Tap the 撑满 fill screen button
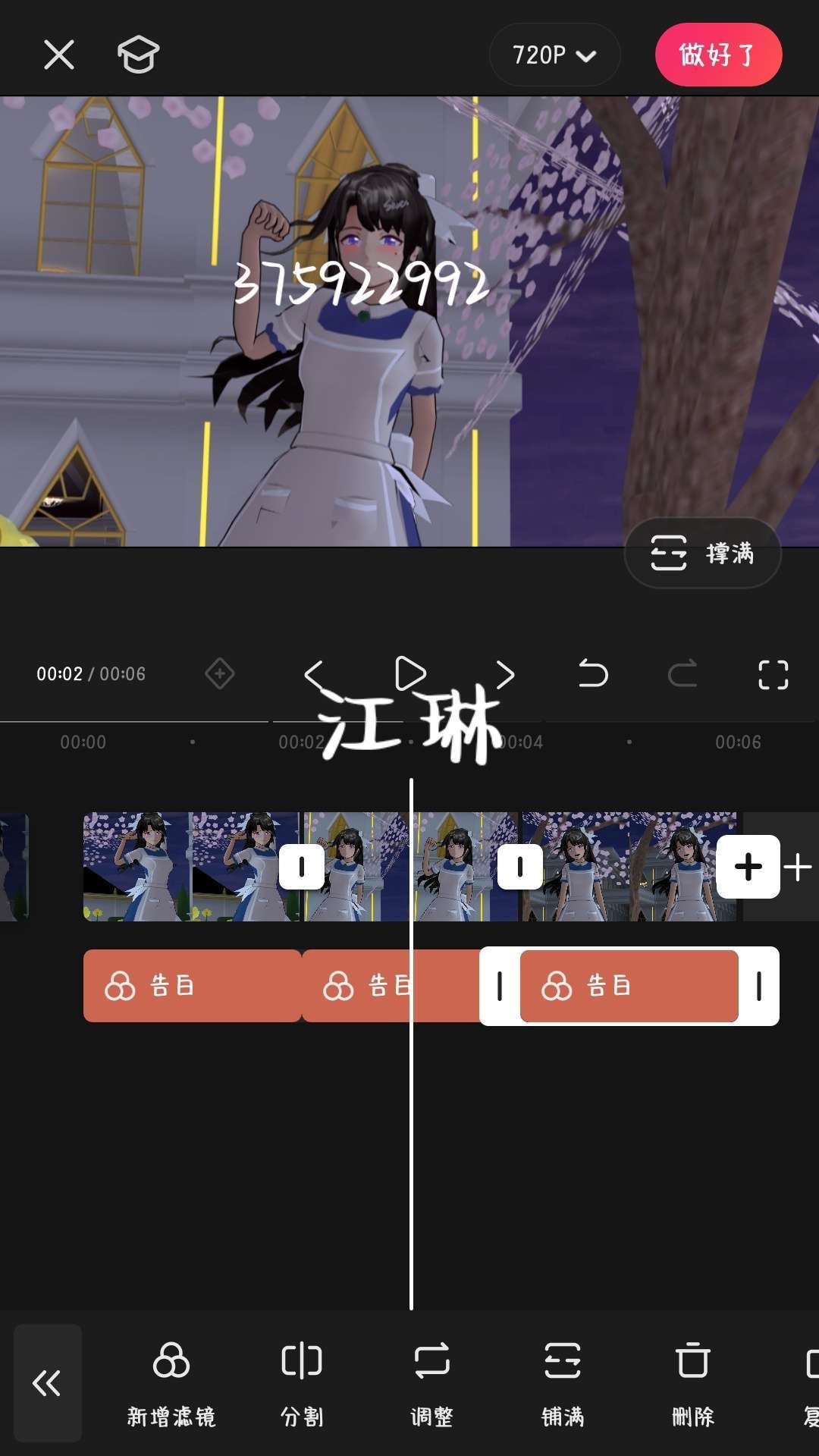 coord(702,553)
